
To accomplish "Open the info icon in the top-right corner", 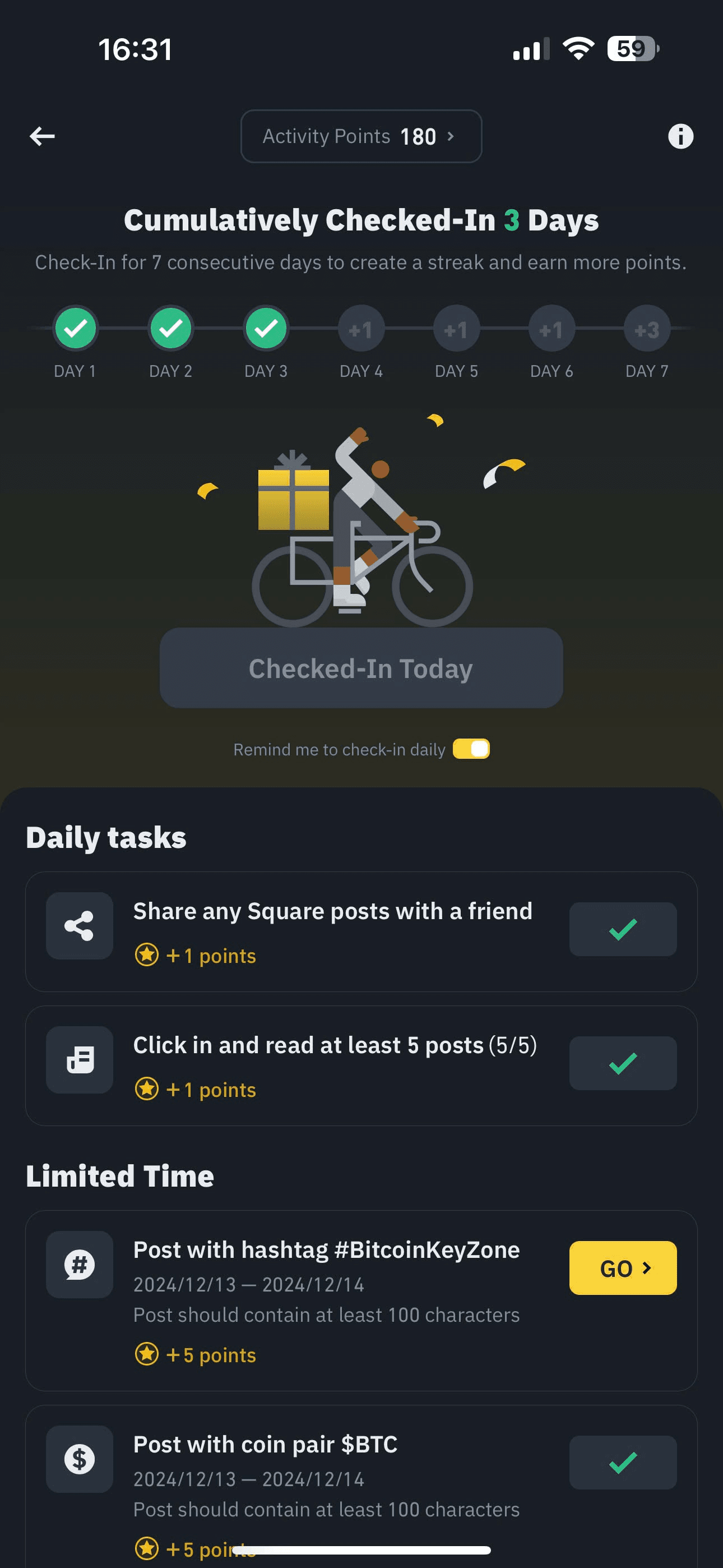I will [x=680, y=136].
